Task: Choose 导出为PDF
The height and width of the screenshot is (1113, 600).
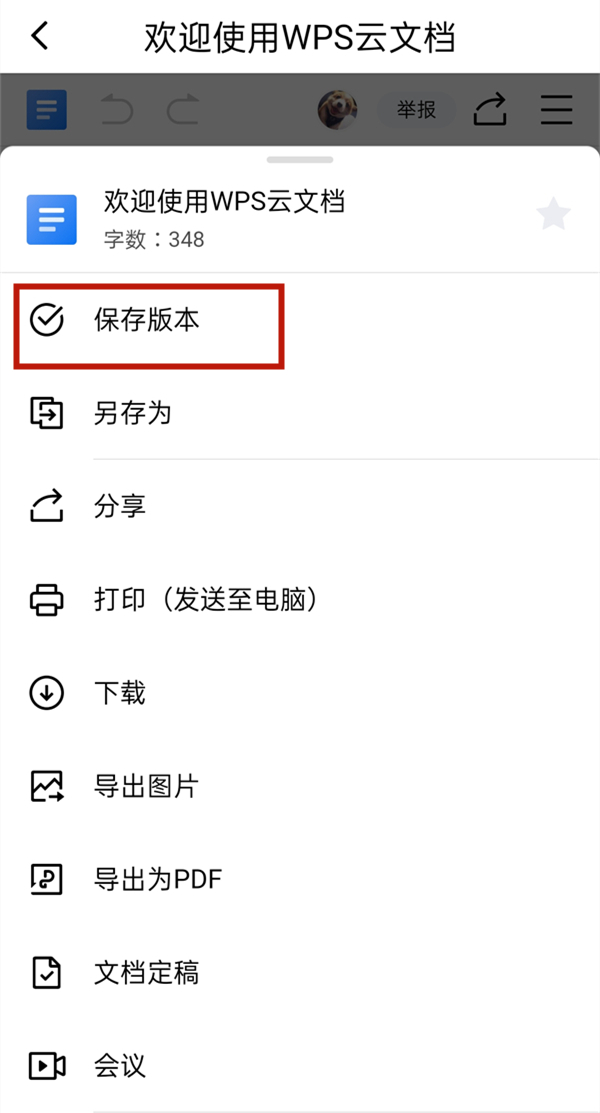Action: tap(158, 880)
